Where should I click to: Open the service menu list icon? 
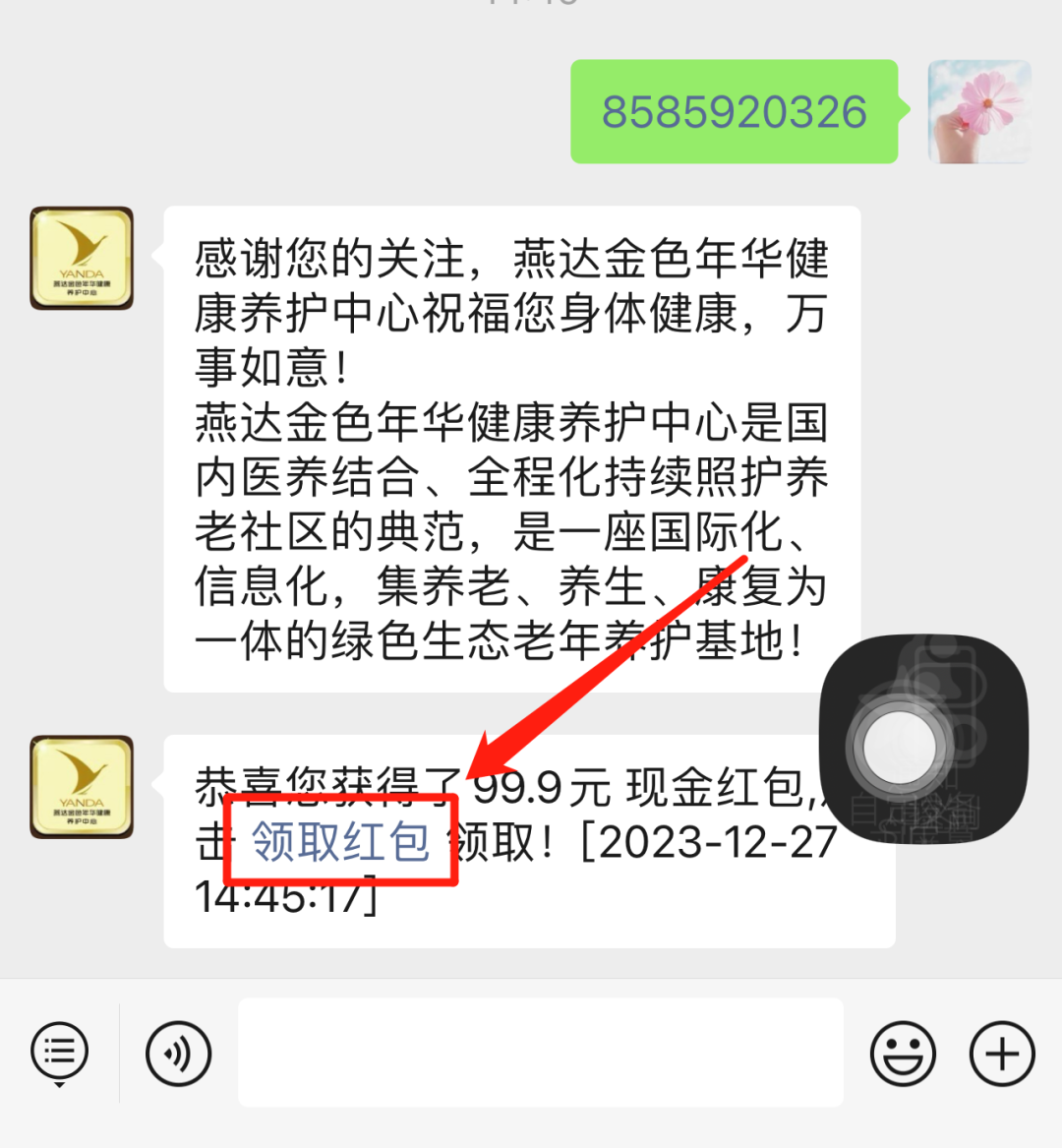pos(60,1053)
